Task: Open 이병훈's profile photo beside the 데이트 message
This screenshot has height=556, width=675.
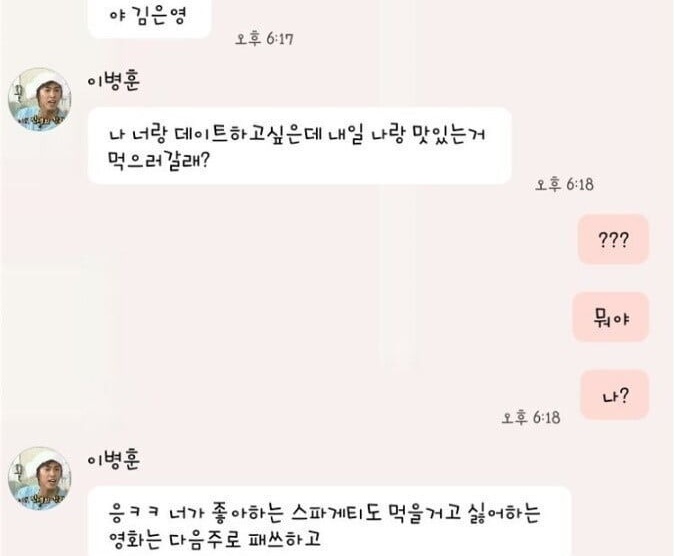Action: click(39, 100)
